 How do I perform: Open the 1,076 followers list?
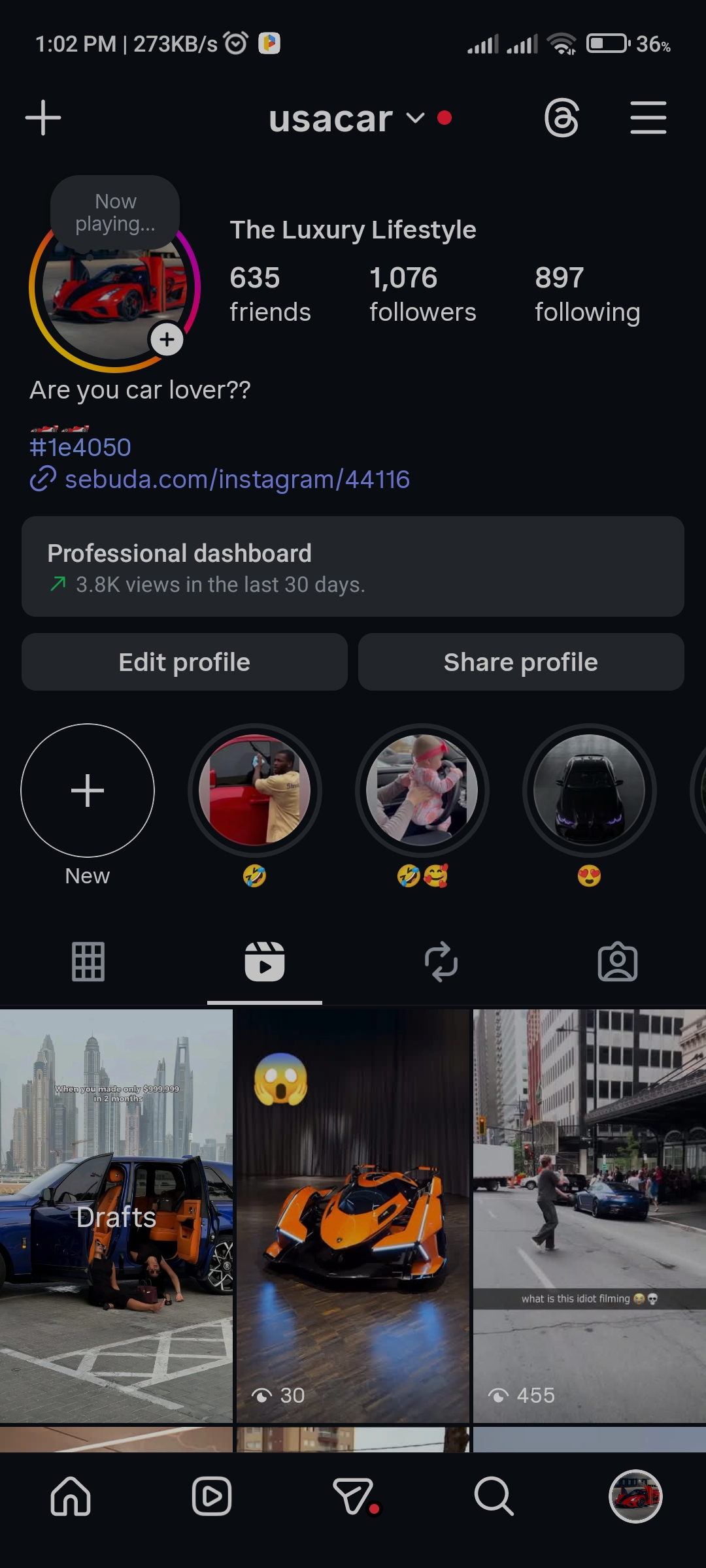coord(422,294)
